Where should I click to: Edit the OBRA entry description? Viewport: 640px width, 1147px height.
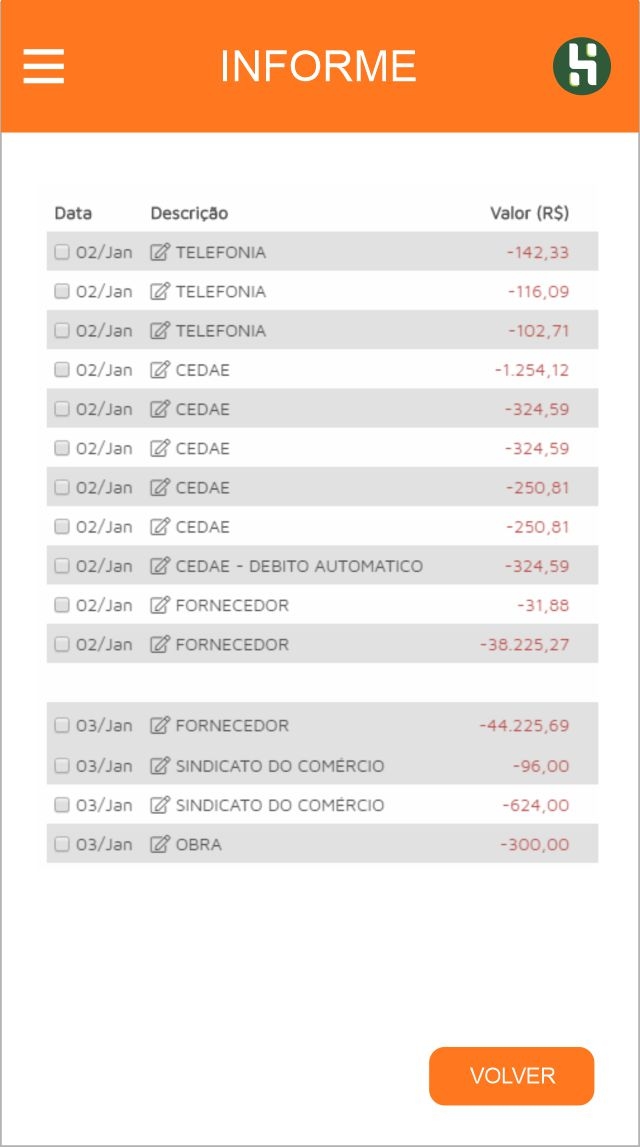tap(160, 844)
